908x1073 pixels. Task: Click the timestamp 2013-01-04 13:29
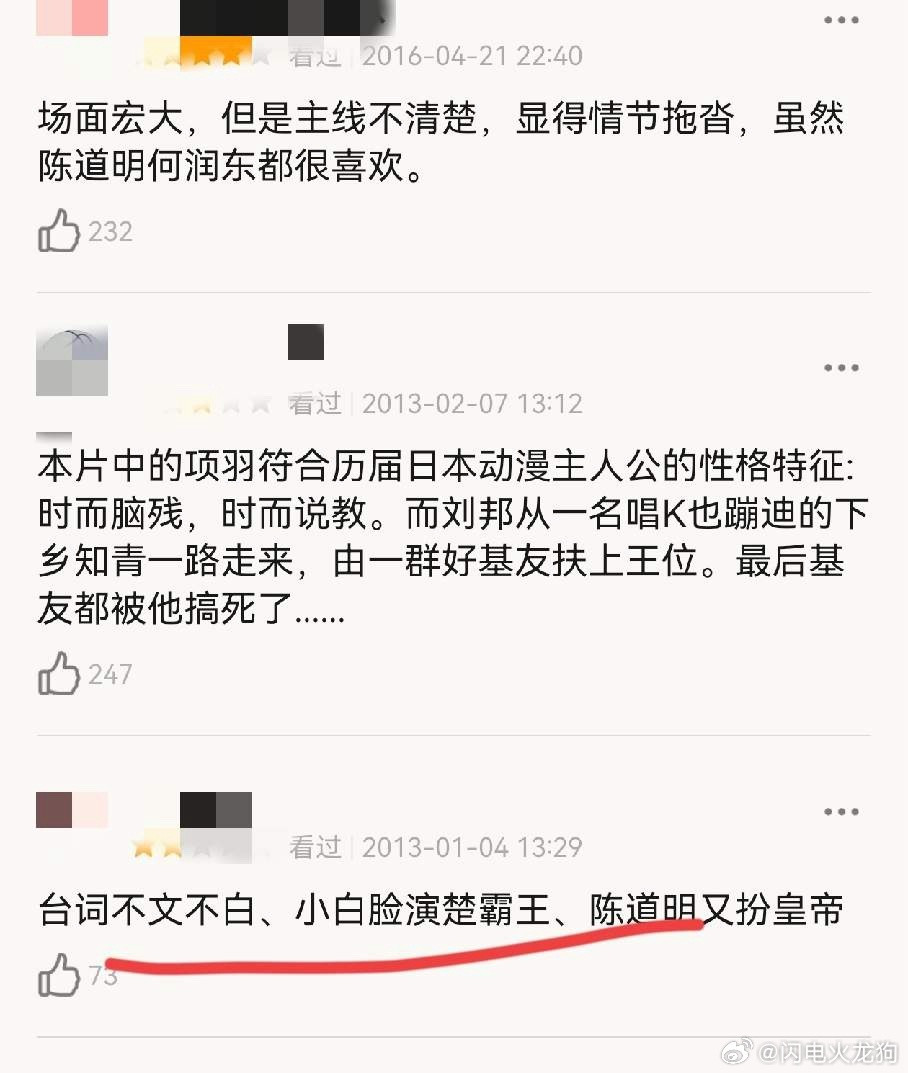(473, 847)
